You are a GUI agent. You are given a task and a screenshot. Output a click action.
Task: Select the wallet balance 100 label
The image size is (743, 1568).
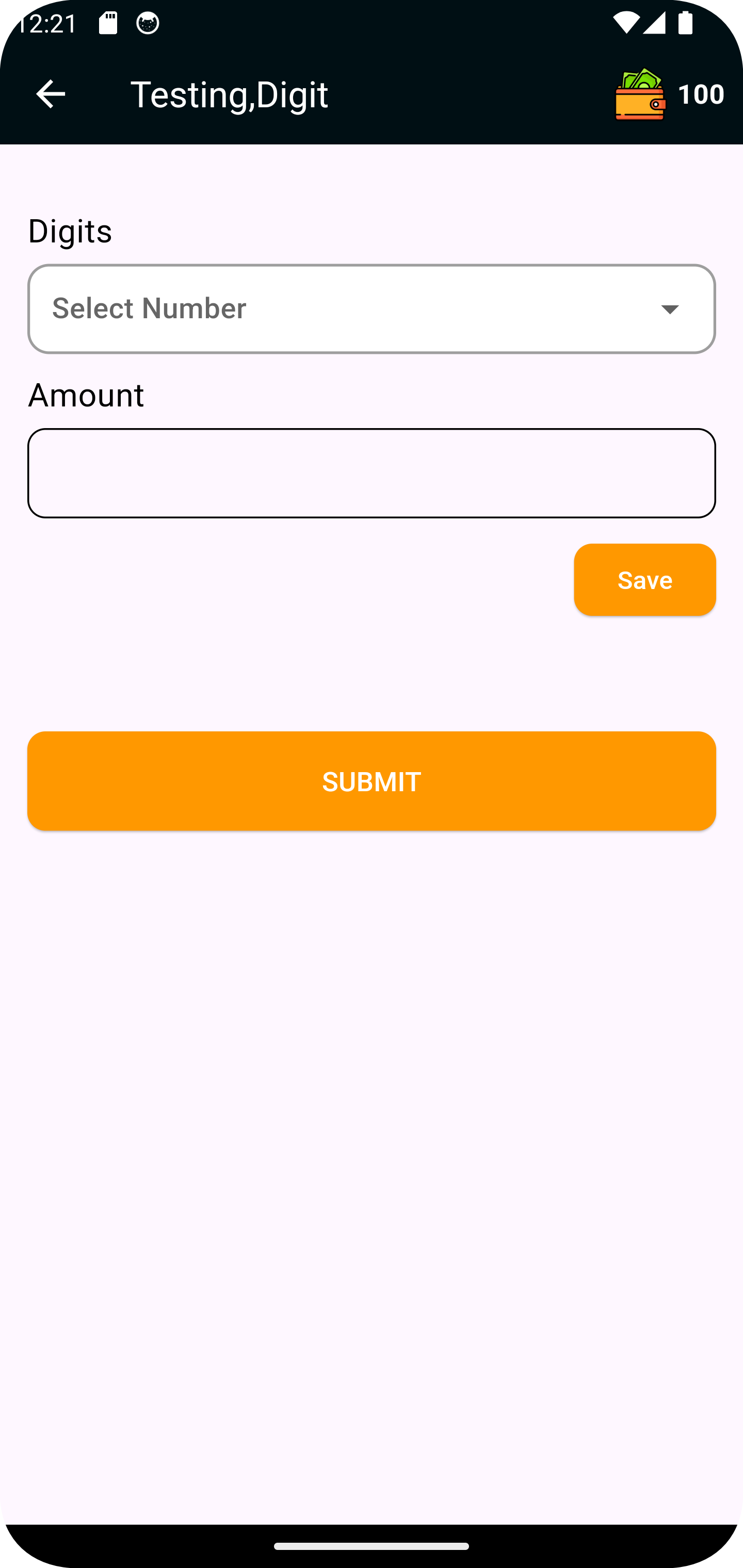click(x=701, y=94)
